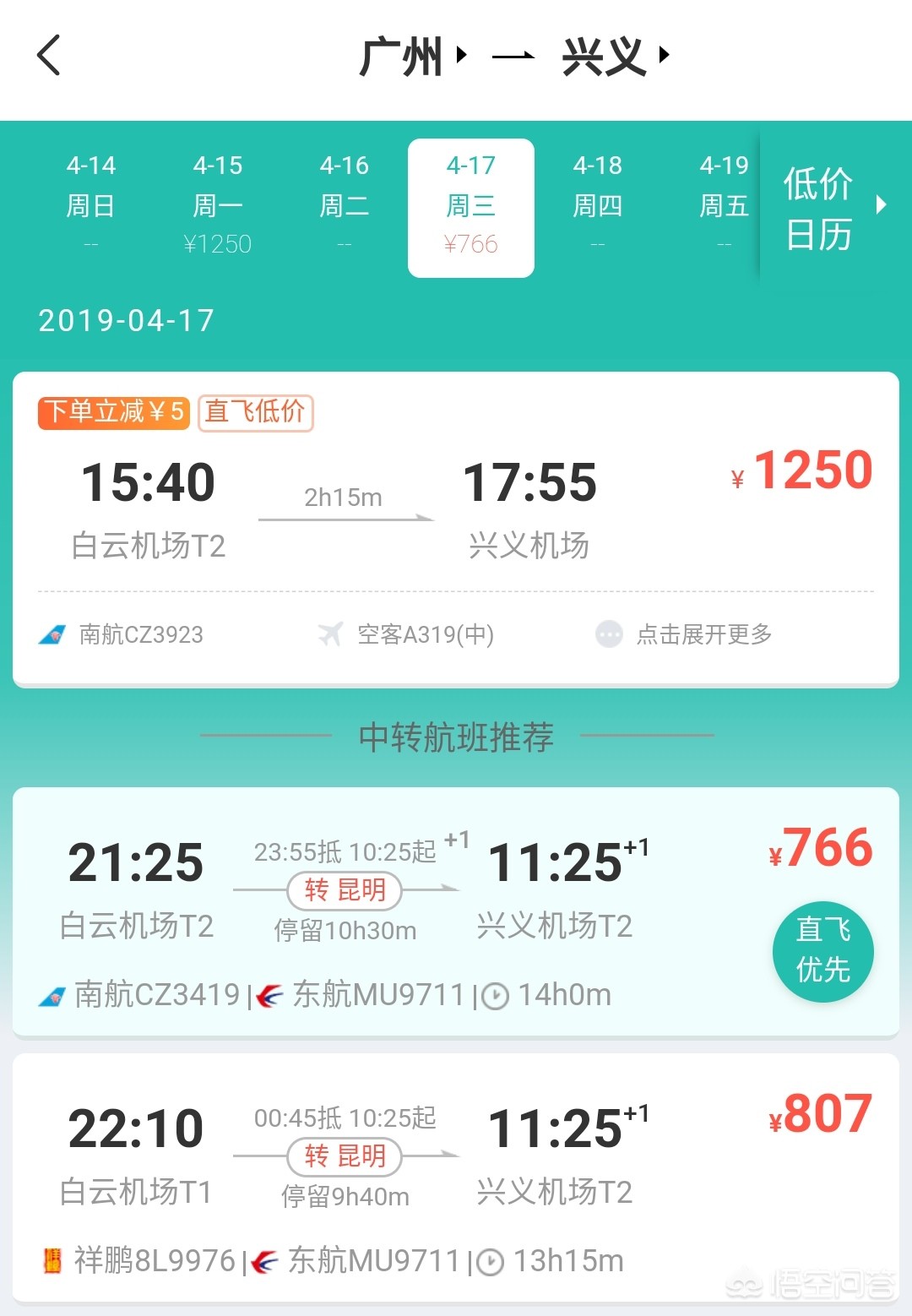Change the destination city 兴义
Viewport: 912px width, 1316px height.
point(613,57)
